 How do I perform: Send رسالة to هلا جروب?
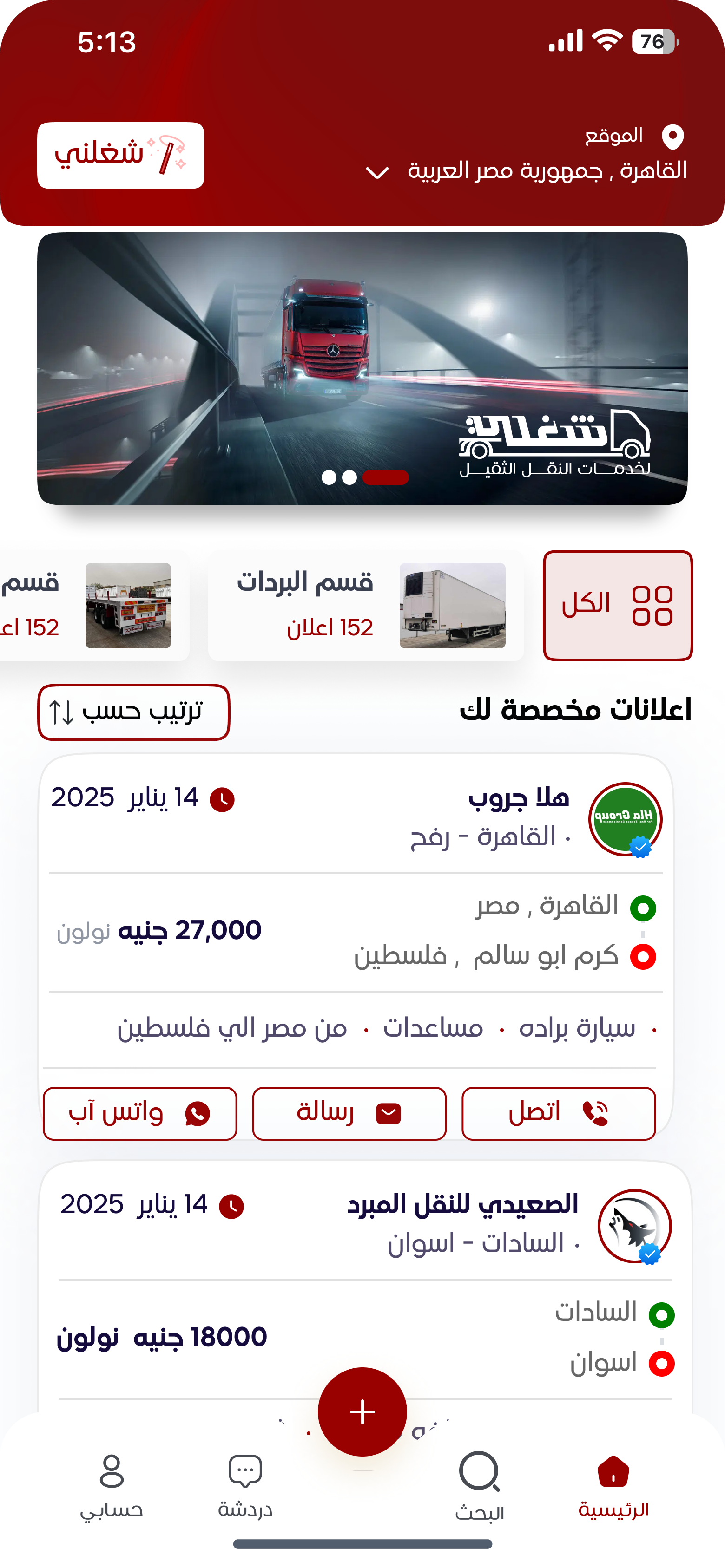coord(349,1113)
